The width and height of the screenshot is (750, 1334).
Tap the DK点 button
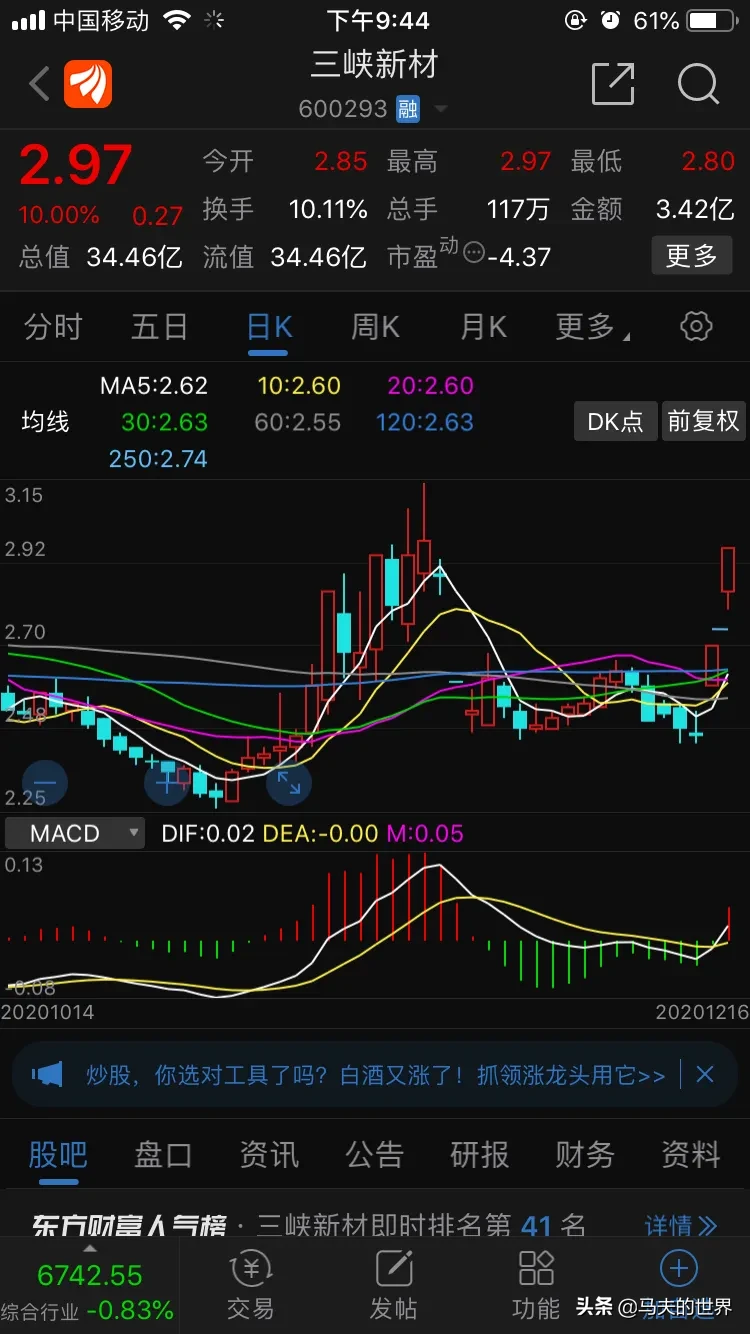(x=615, y=421)
